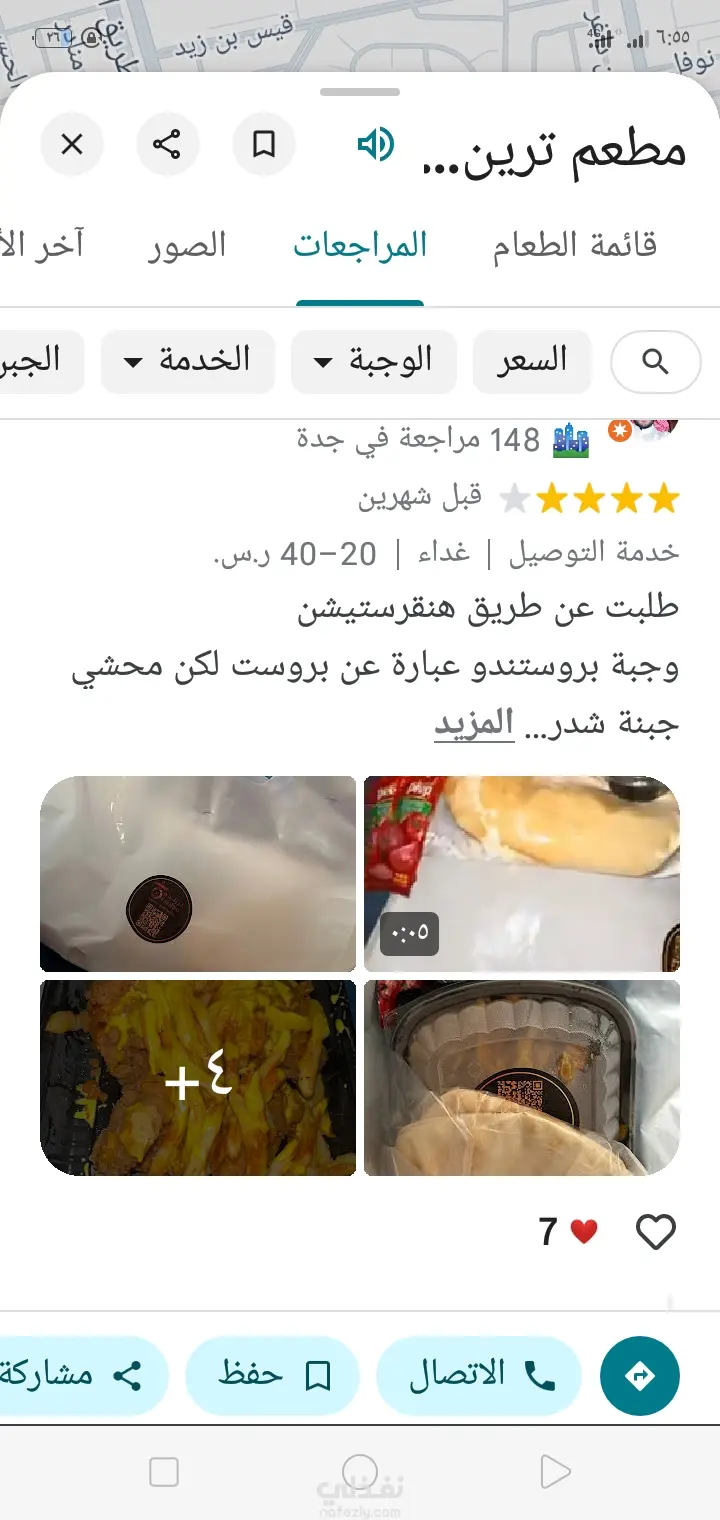The height and width of the screenshot is (1520, 720).
Task: Expand the الوجبة filter dropdown
Action: [x=374, y=361]
